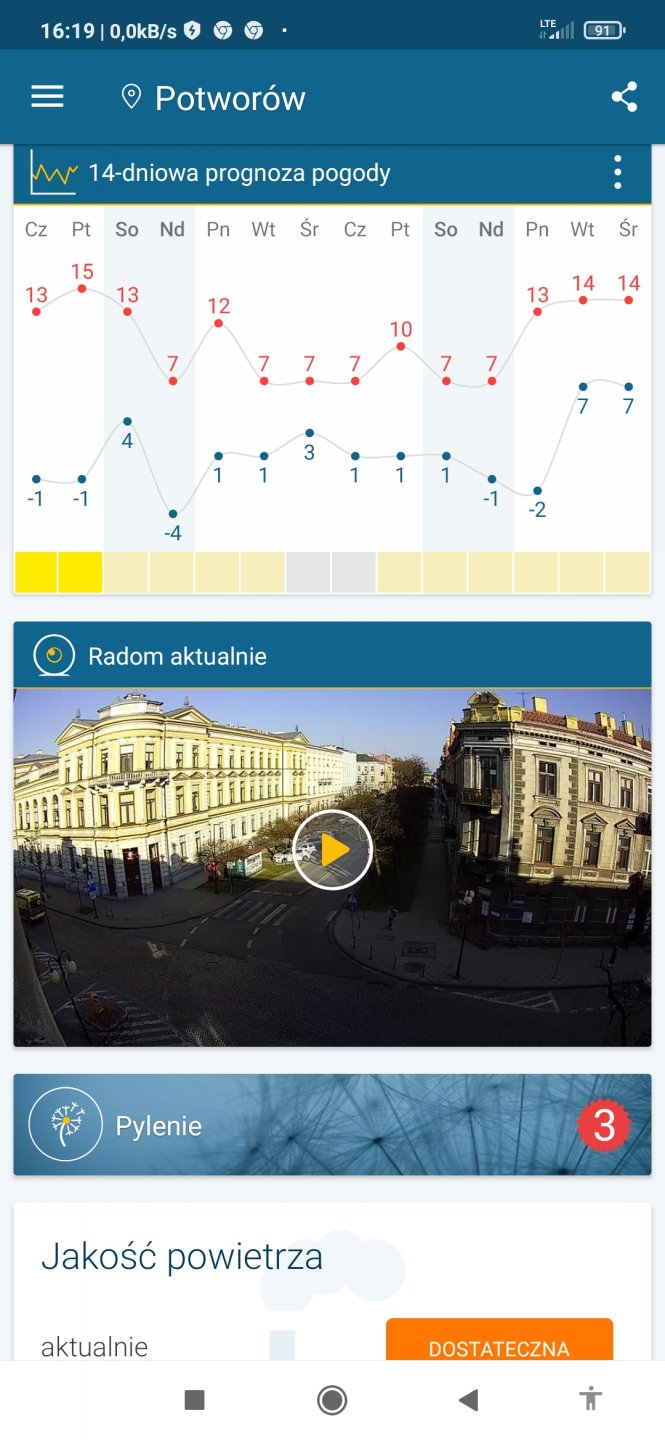Play the Radom live webcam video

[x=332, y=850]
